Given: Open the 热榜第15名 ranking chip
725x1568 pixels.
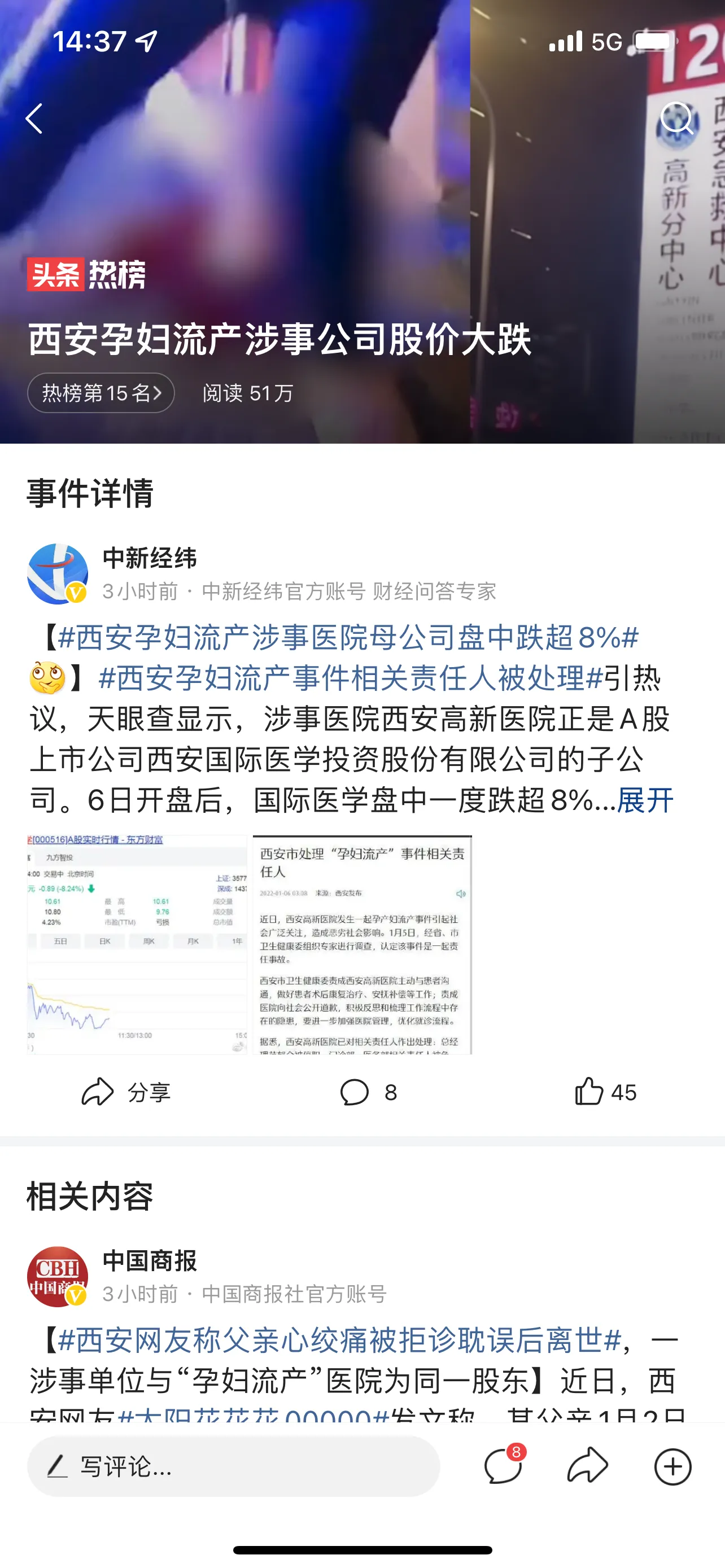Looking at the screenshot, I should pyautogui.click(x=101, y=393).
